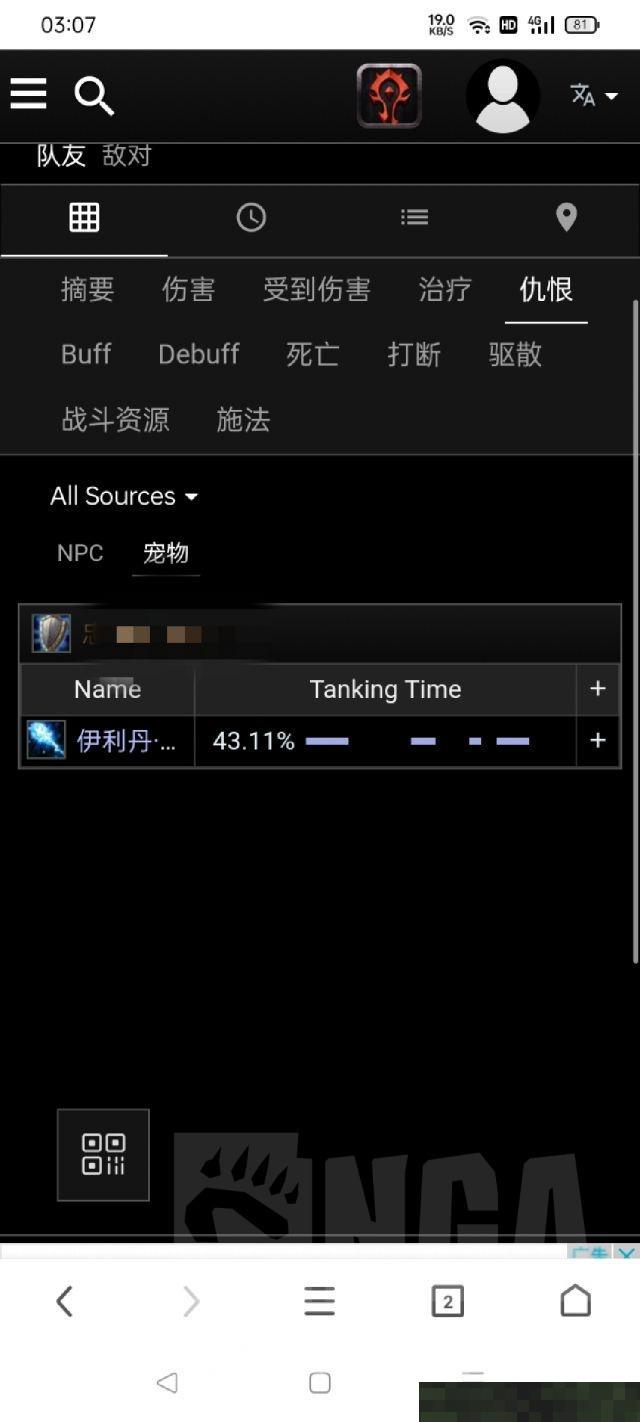
Task: Switch to the 摘要 tab
Action: (88, 290)
